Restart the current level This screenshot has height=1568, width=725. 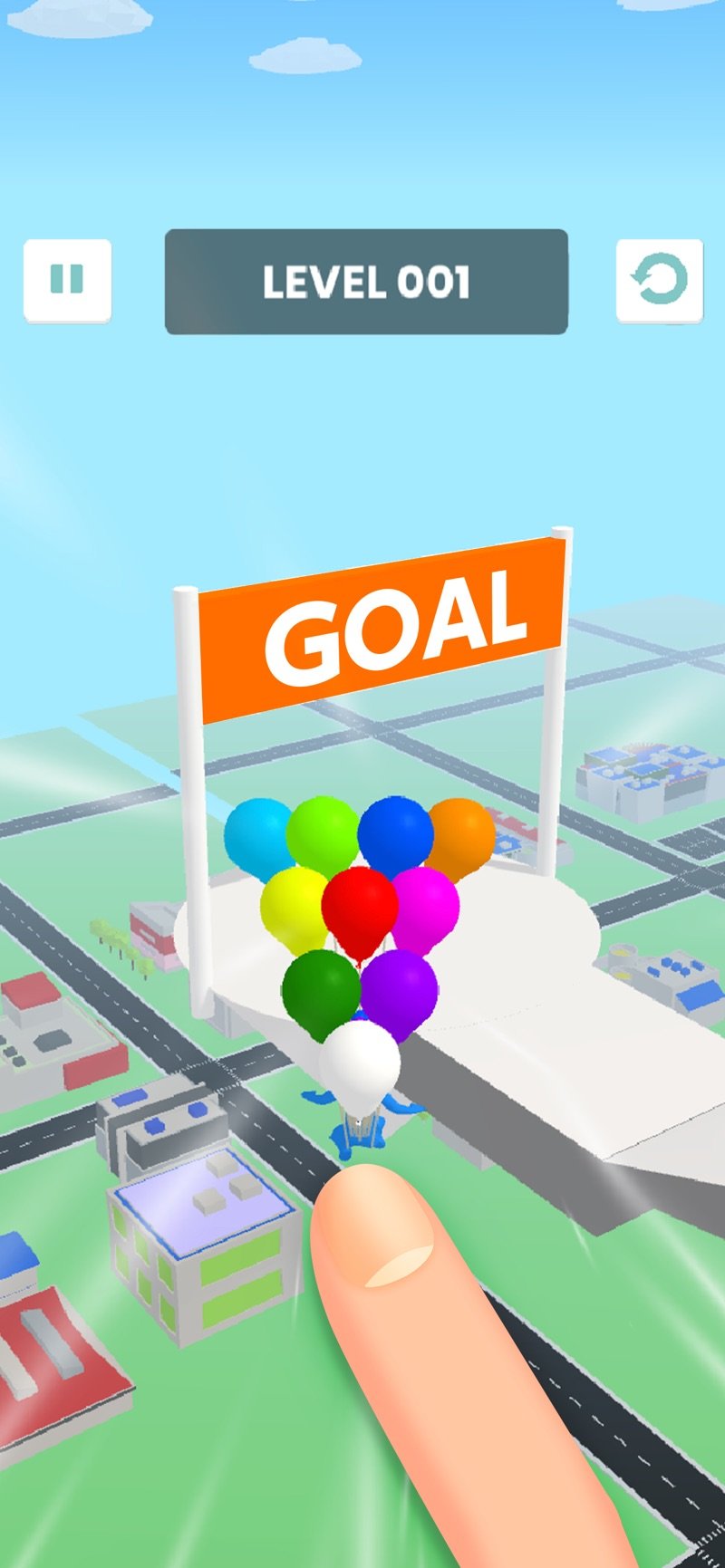pos(659,280)
